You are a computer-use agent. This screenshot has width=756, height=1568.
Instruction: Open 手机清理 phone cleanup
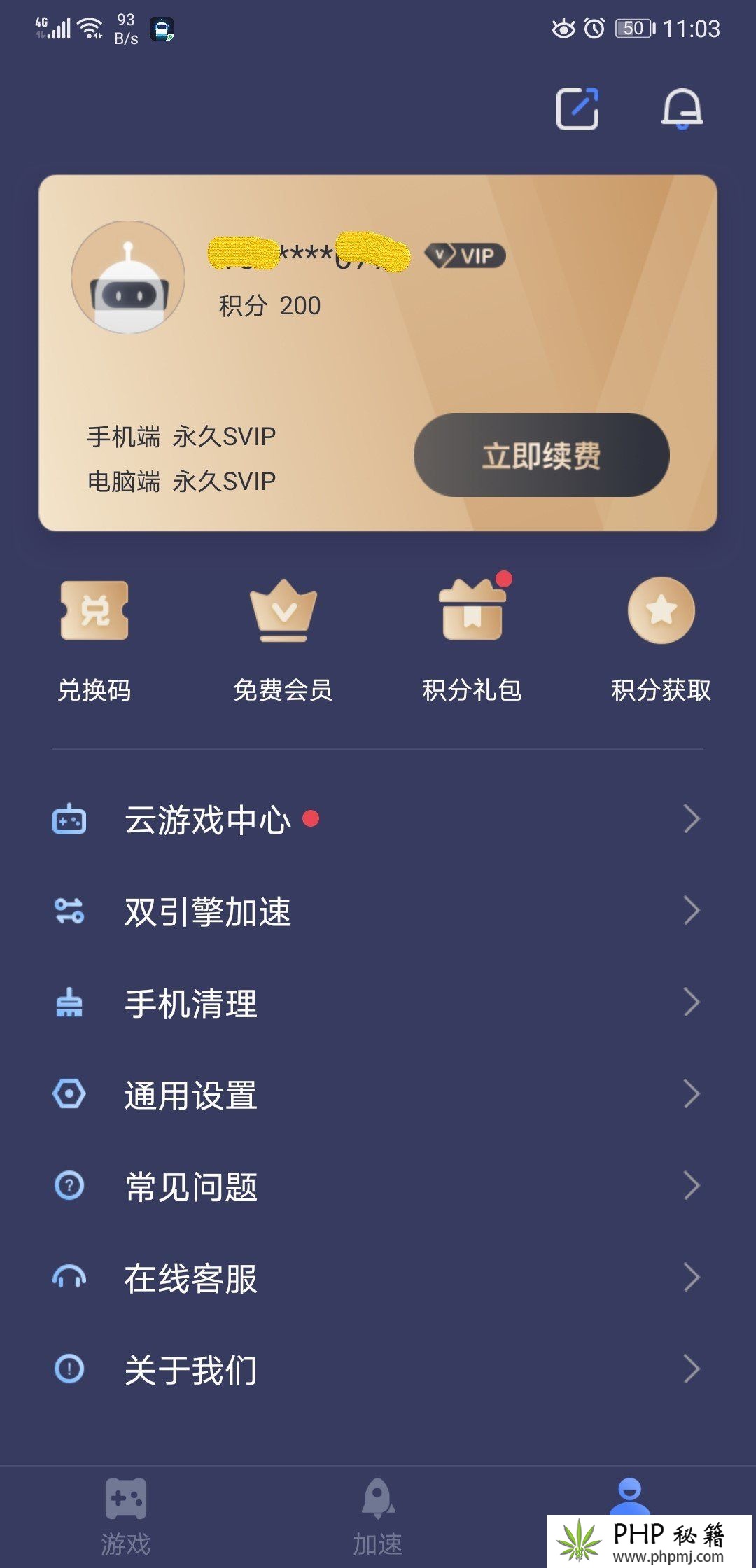[x=378, y=1002]
